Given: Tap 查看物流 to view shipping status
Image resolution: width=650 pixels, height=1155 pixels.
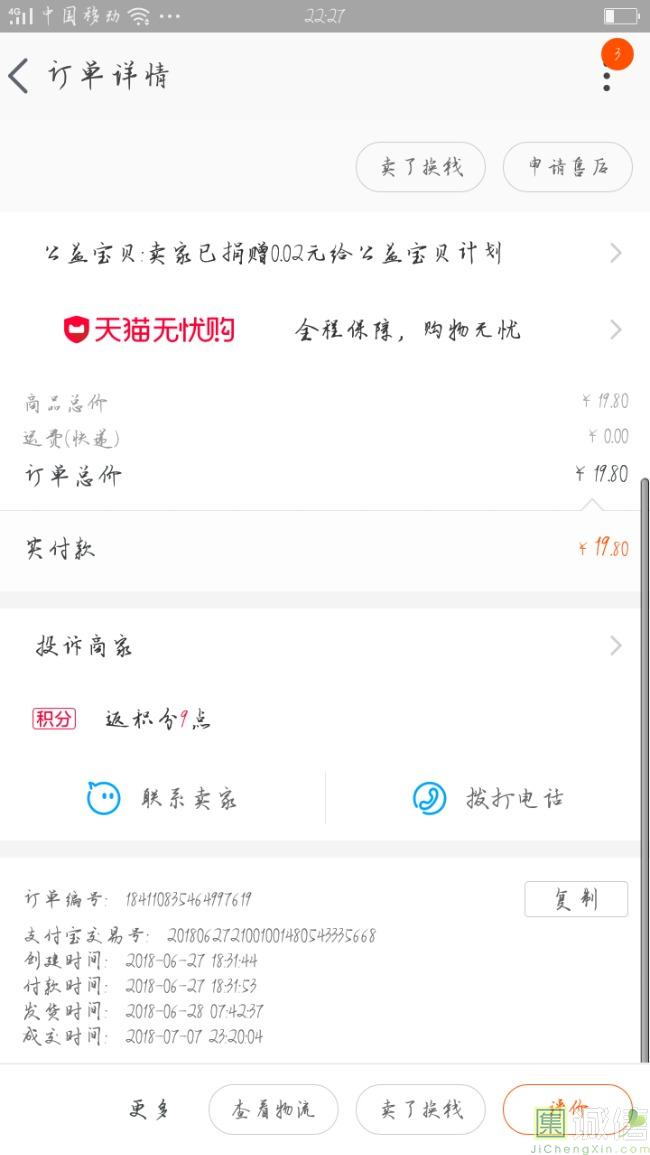Looking at the screenshot, I should [273, 1109].
